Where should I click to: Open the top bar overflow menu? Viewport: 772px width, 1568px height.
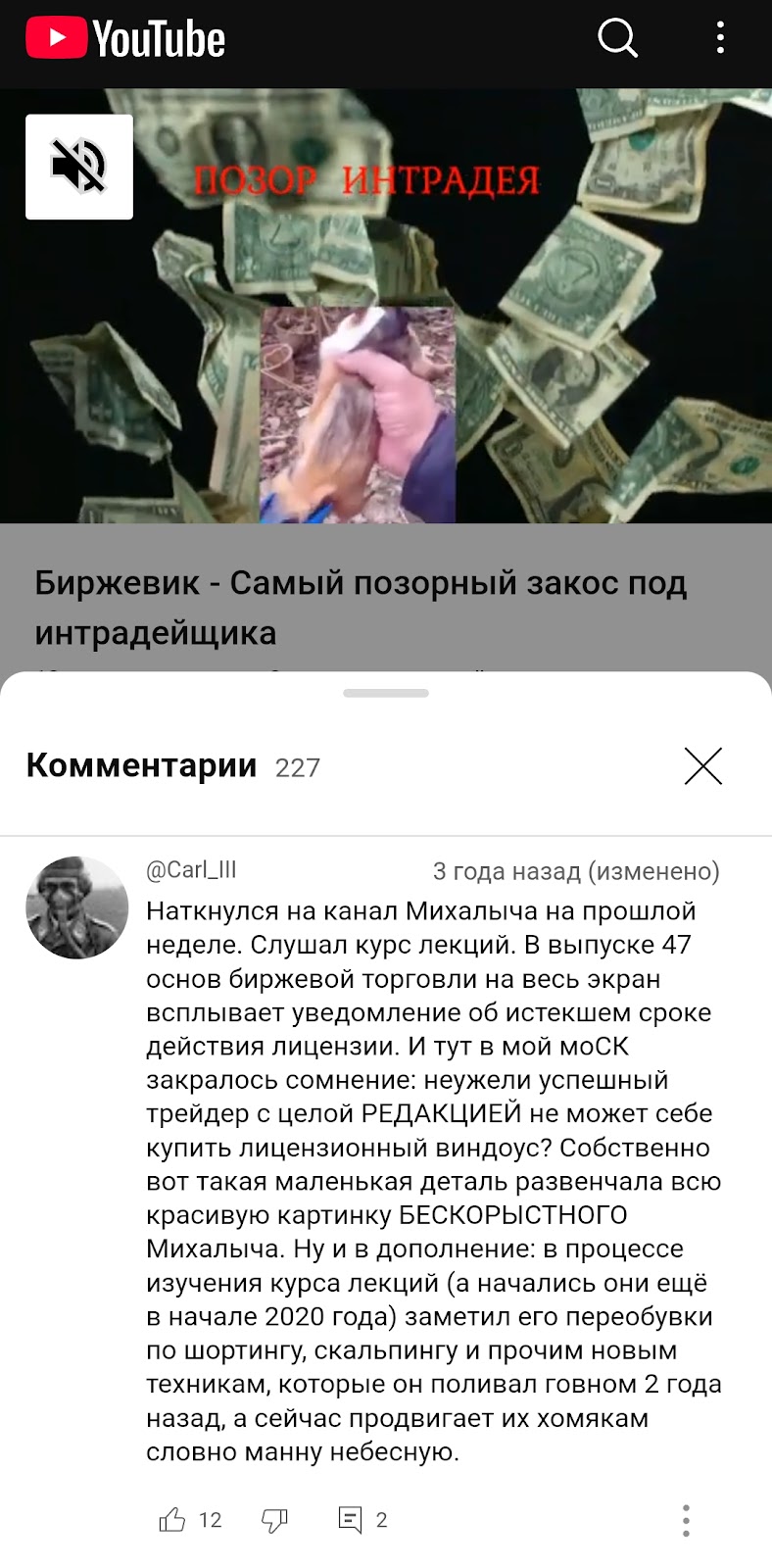point(720,39)
